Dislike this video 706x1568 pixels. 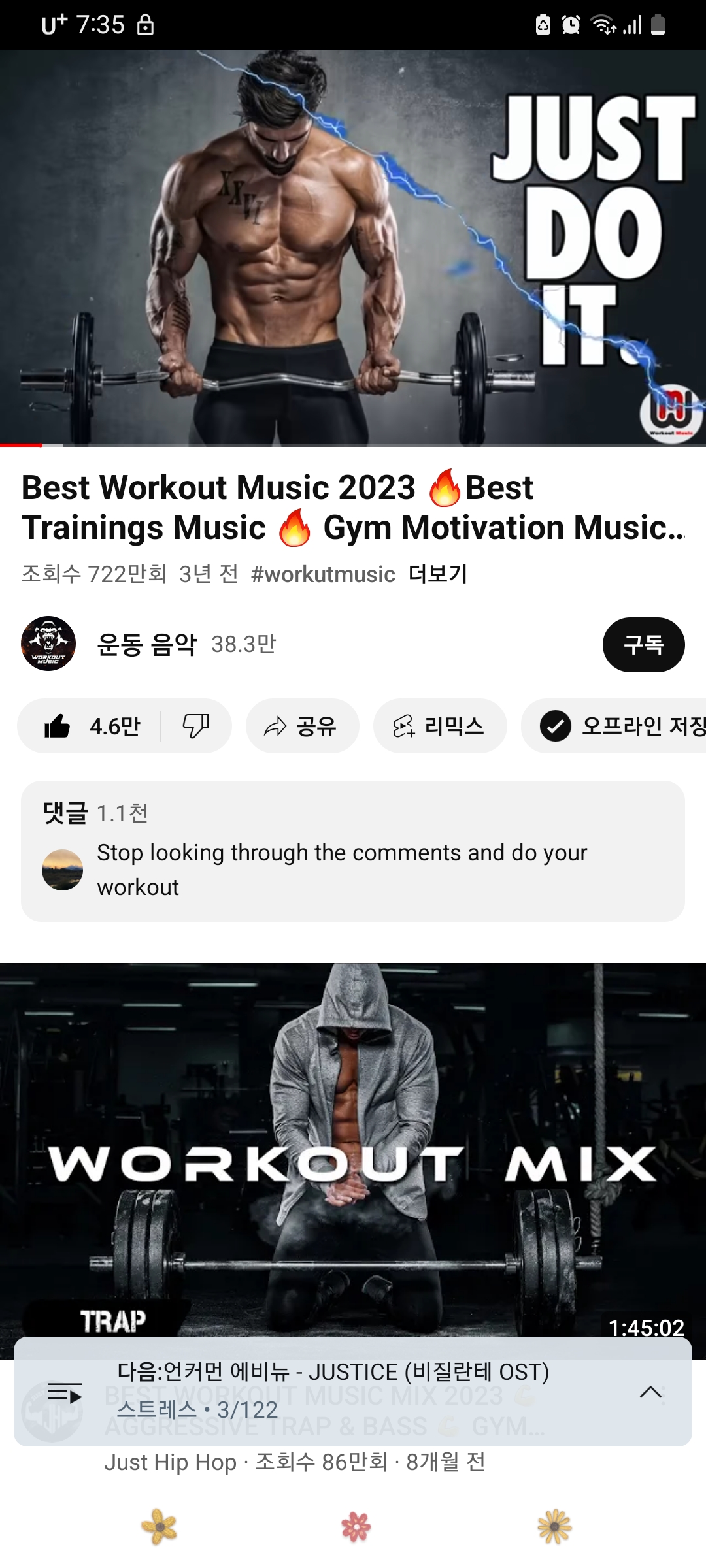pos(195,726)
